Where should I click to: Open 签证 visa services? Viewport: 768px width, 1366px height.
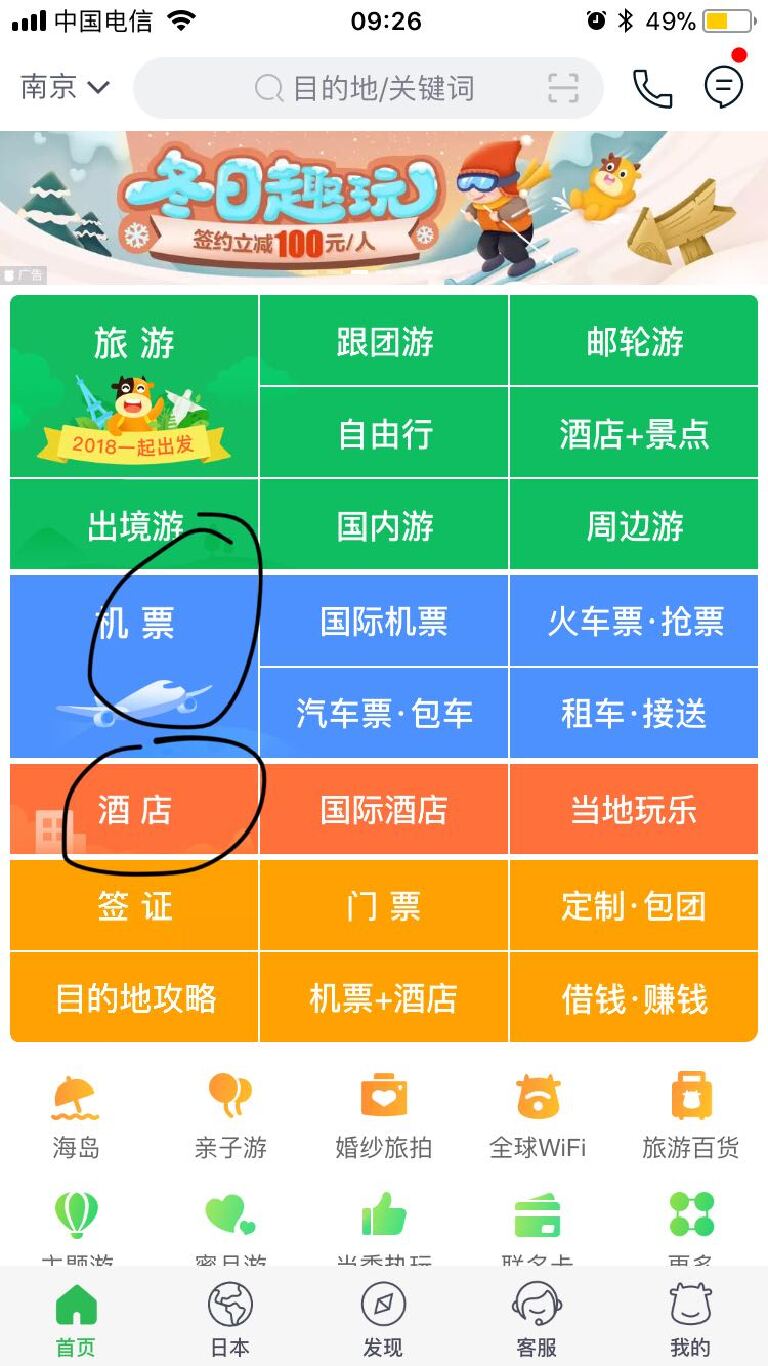(x=134, y=906)
